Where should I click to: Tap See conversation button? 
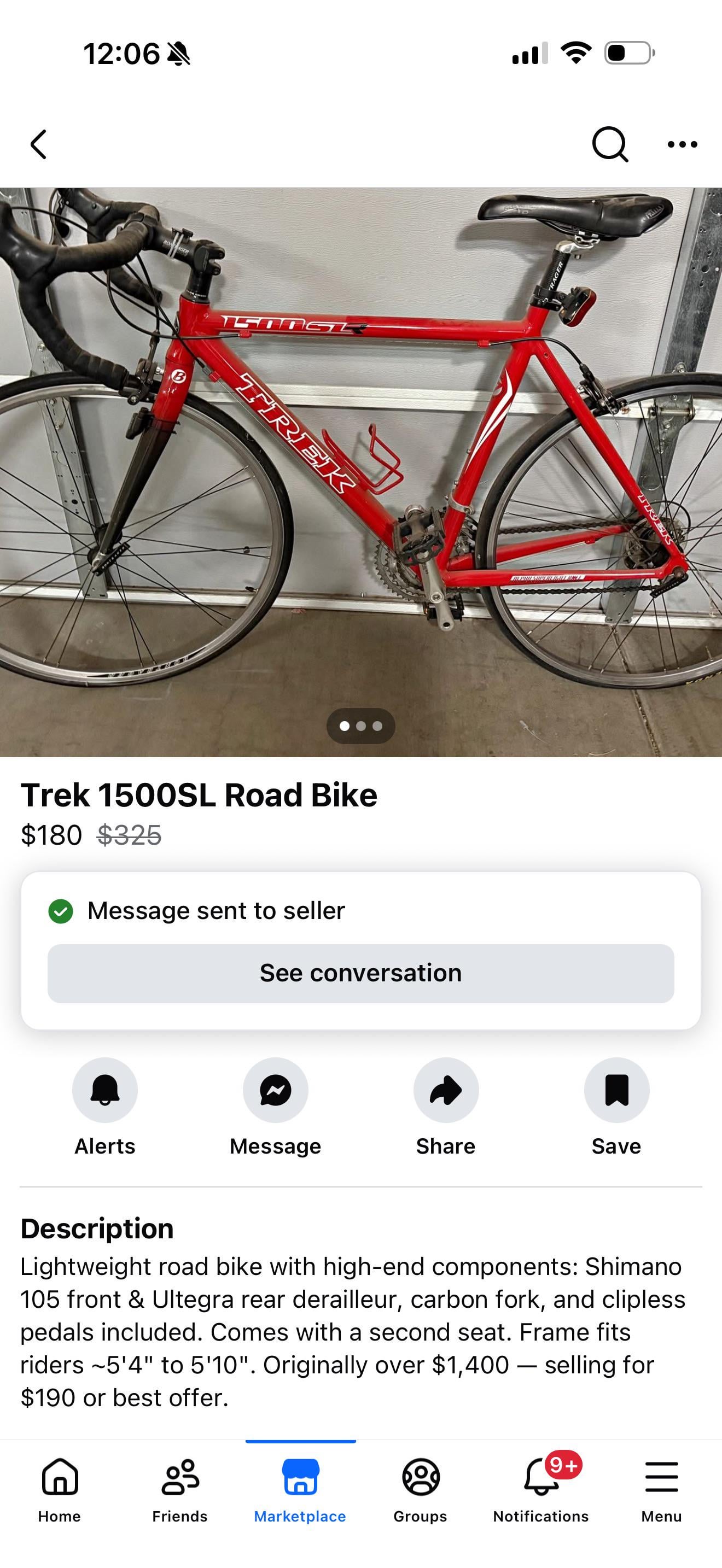361,973
